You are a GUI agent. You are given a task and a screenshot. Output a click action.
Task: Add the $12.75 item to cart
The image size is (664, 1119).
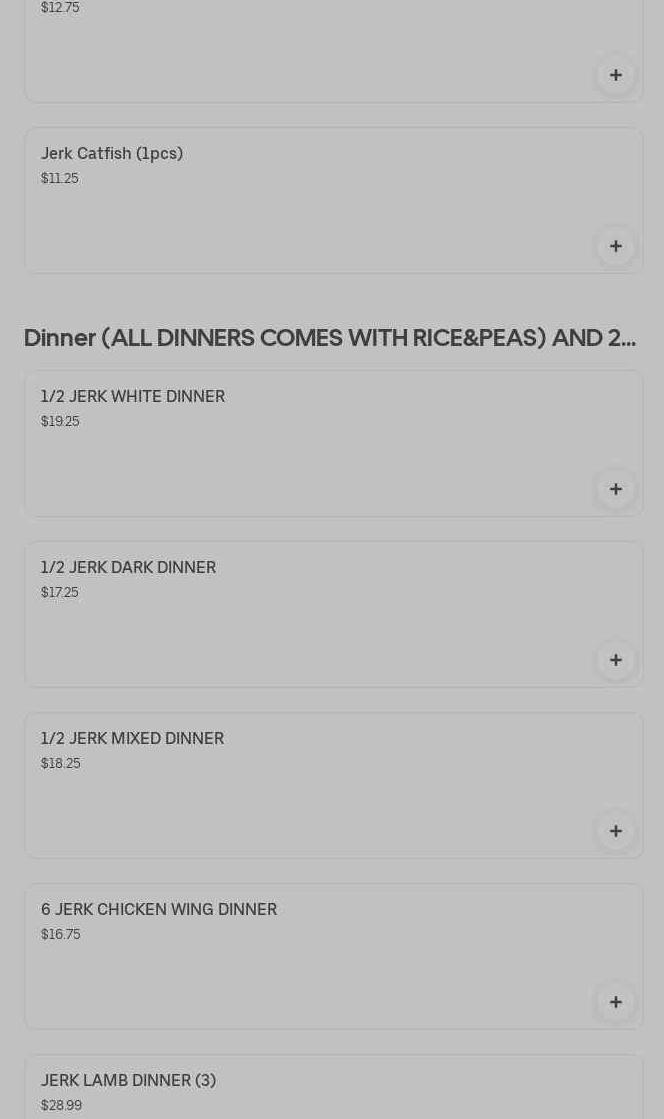point(616,75)
